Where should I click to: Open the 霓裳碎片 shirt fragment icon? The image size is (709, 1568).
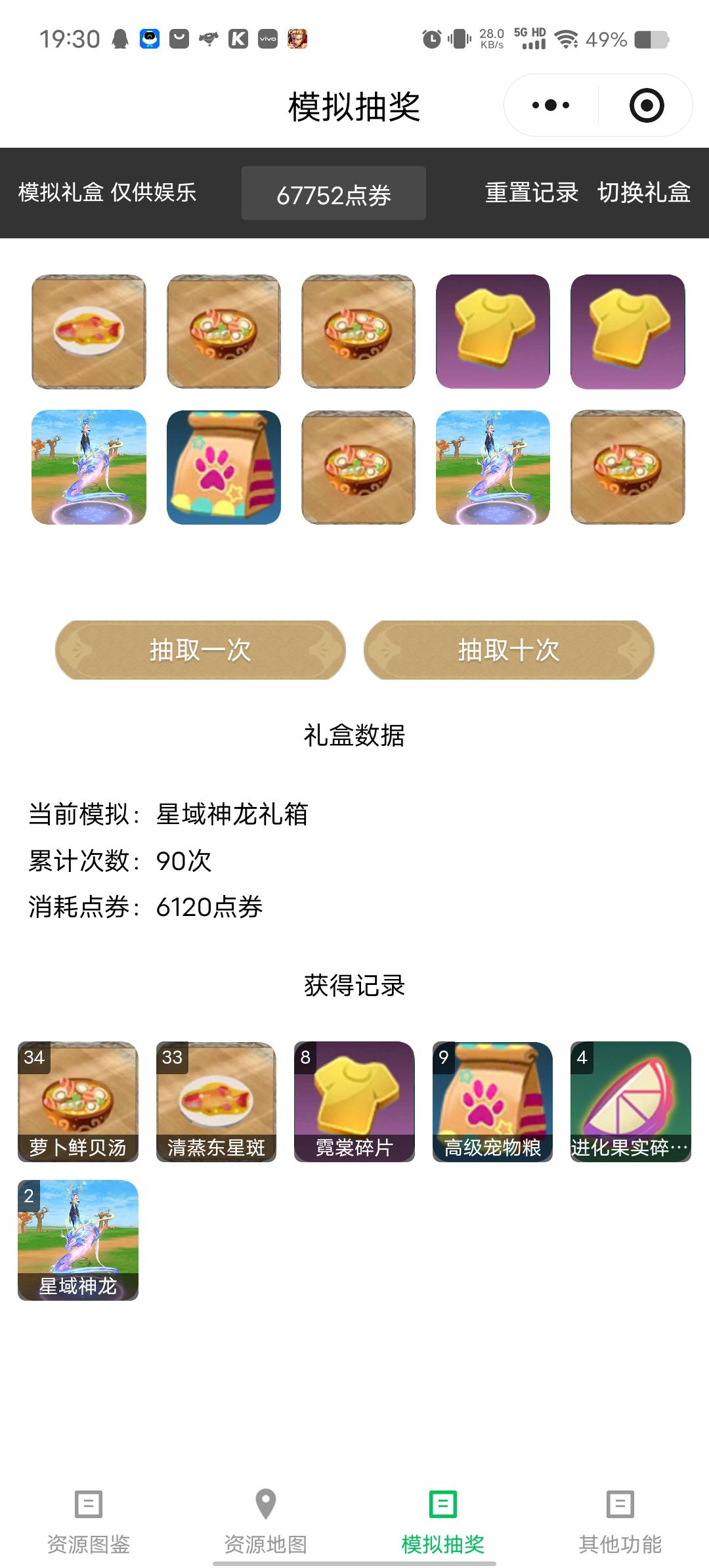tap(353, 1103)
